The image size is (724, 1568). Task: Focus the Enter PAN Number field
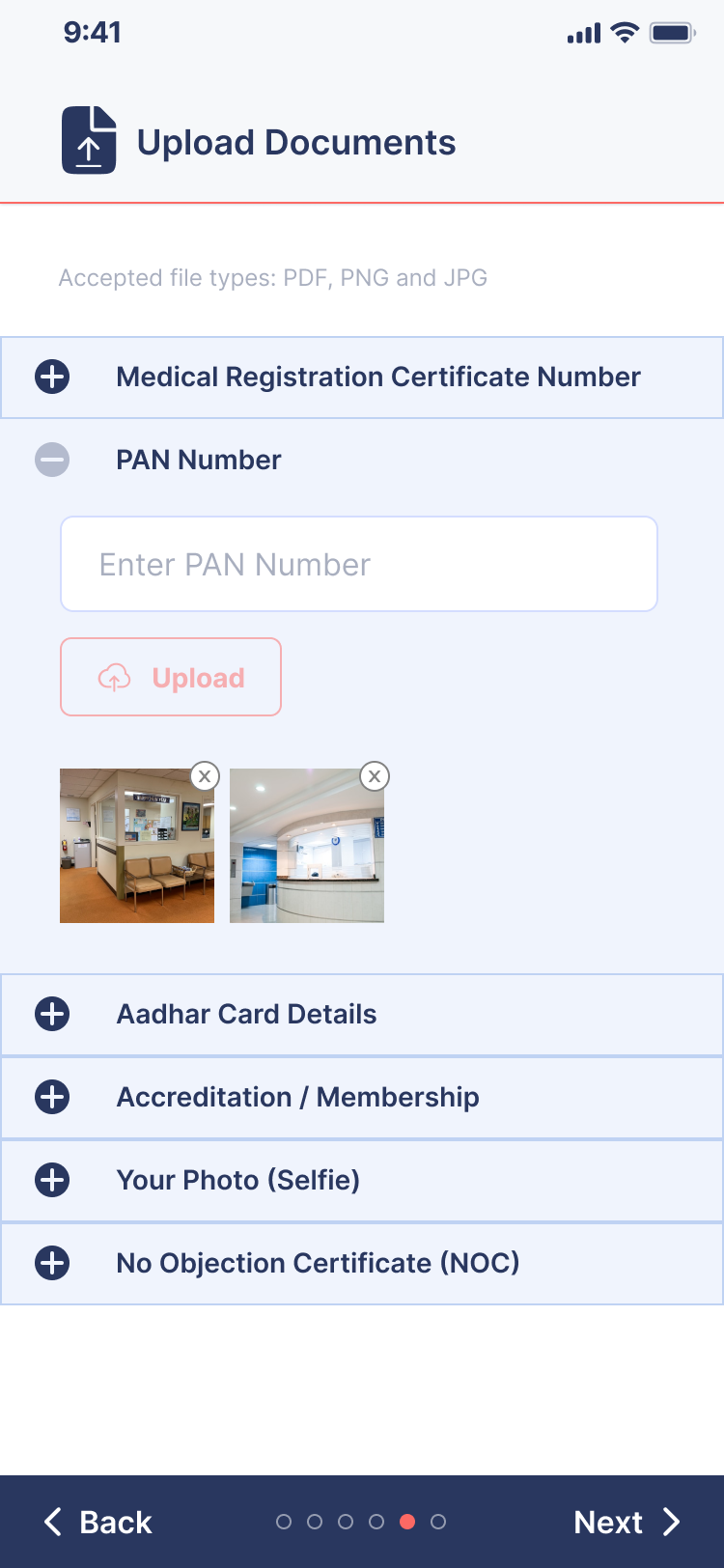[359, 564]
